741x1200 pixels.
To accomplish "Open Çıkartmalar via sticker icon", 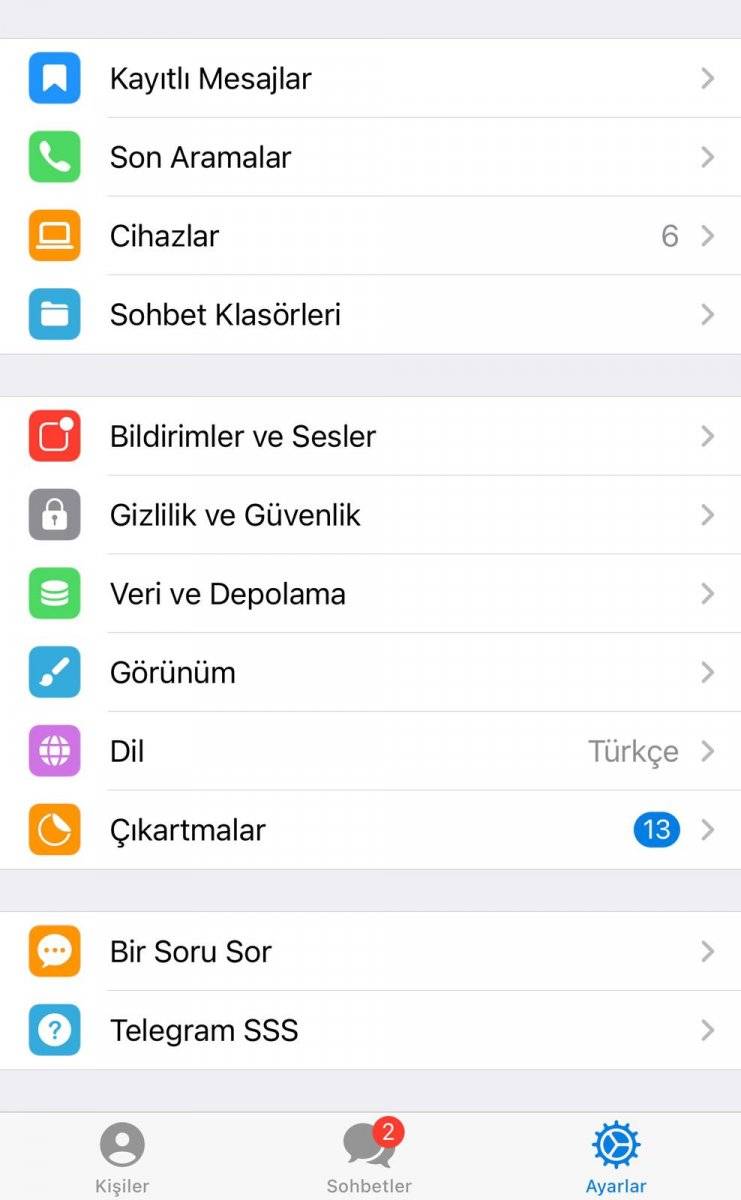I will coord(55,830).
